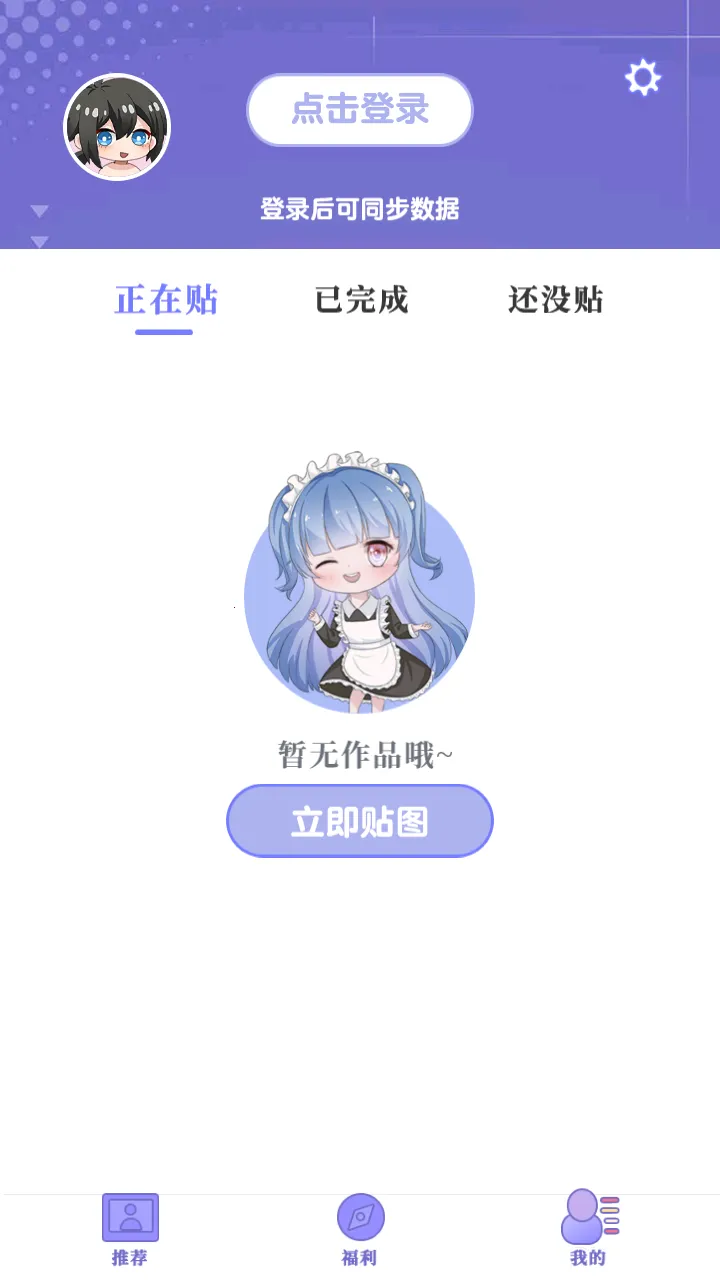Click the user avatar portrait
Screen dimensions: 720x1280
pyautogui.click(x=117, y=125)
